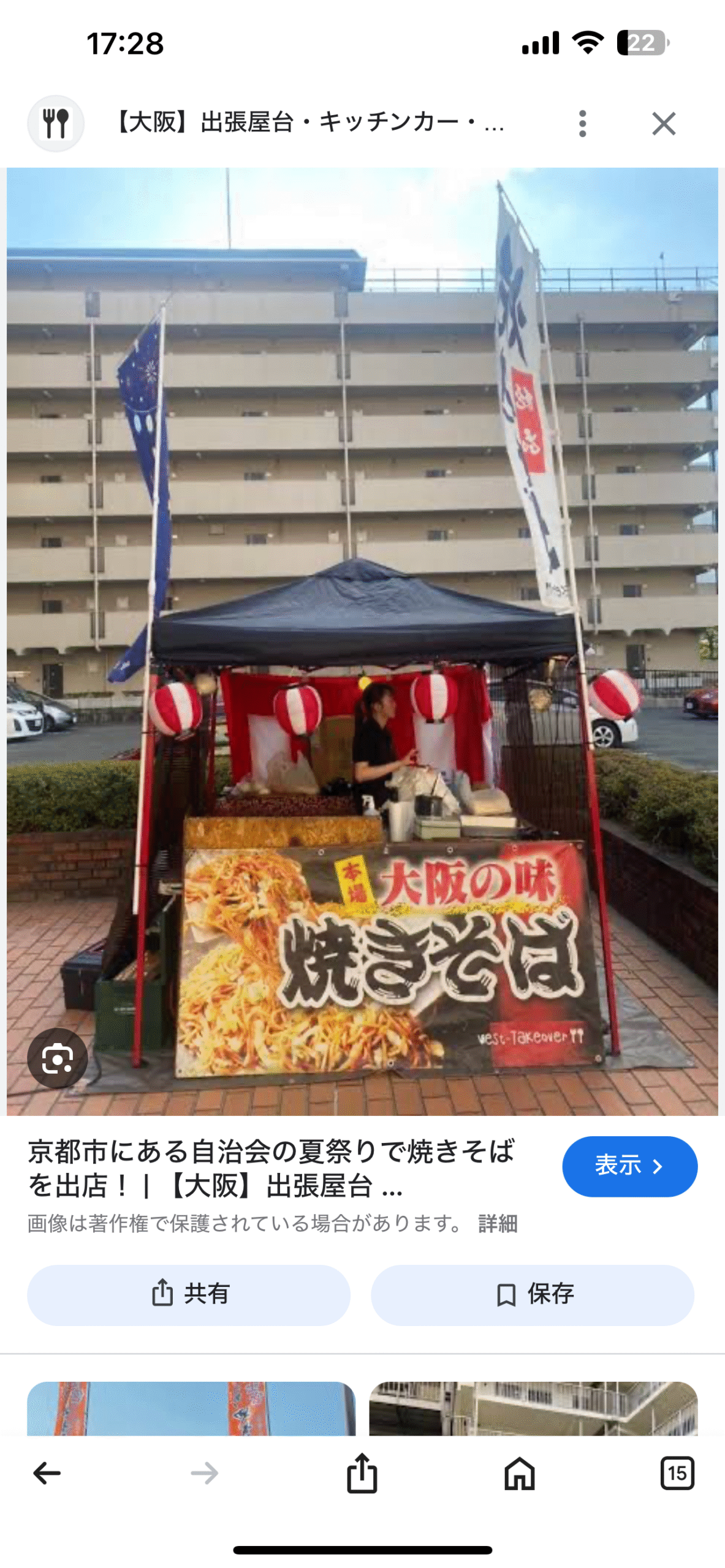
Task: Open related image of apartment stairway
Action: point(533,1408)
